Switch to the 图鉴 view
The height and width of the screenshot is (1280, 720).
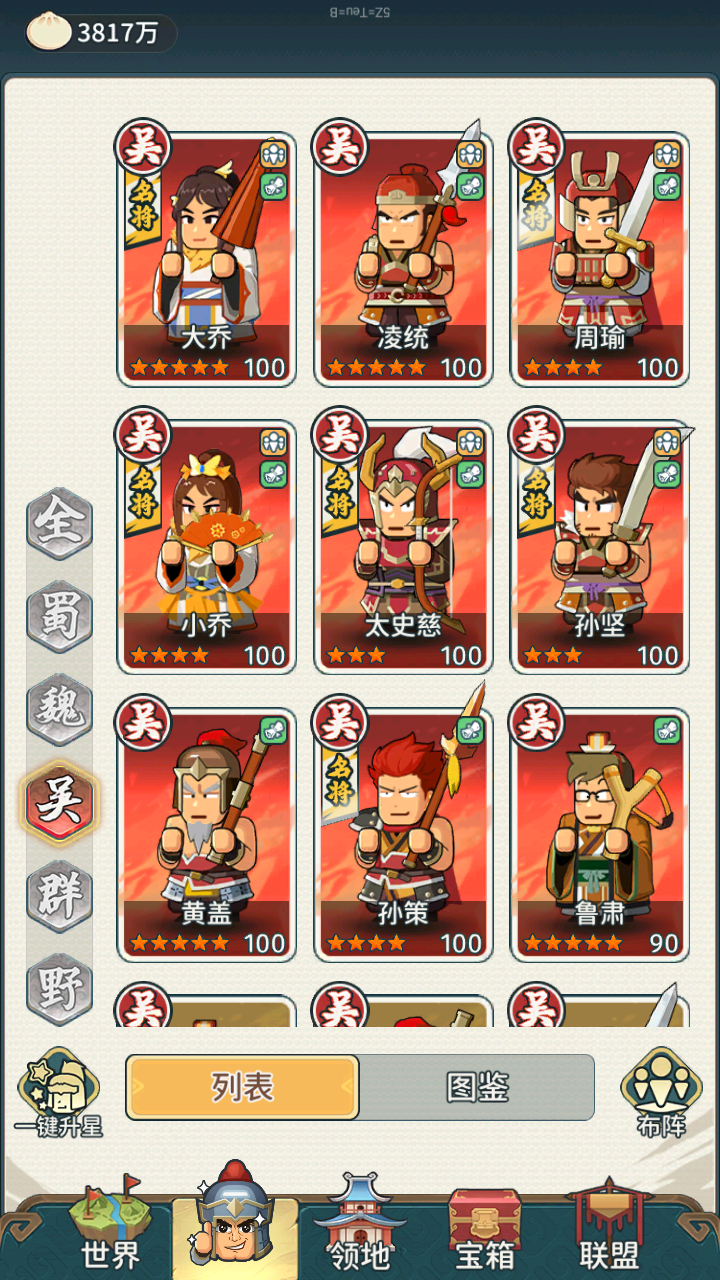point(477,1087)
